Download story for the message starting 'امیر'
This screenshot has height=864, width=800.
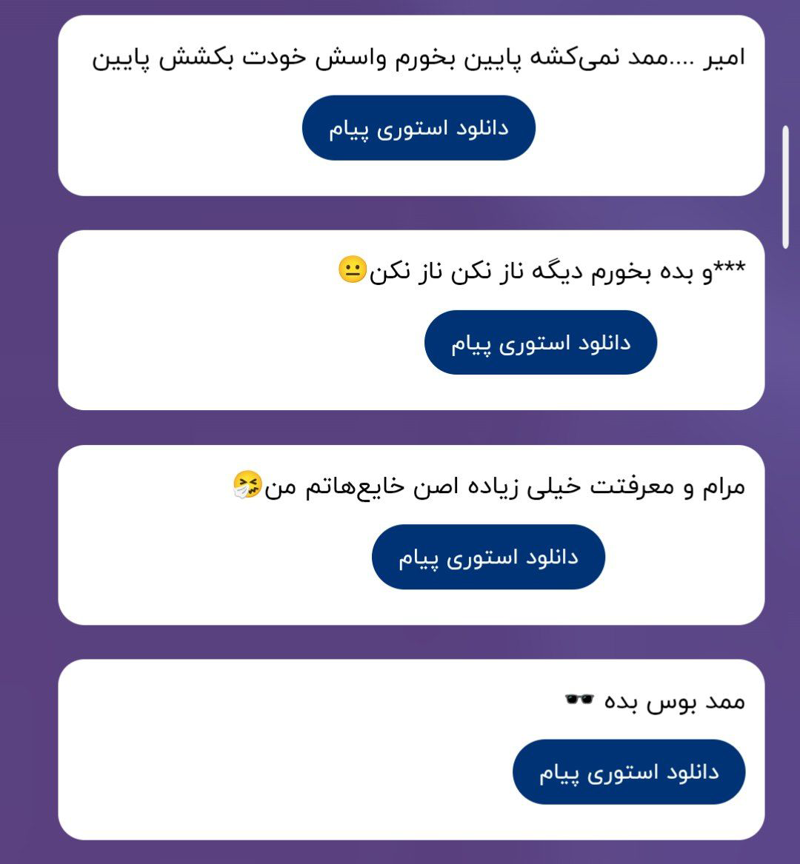[419, 128]
